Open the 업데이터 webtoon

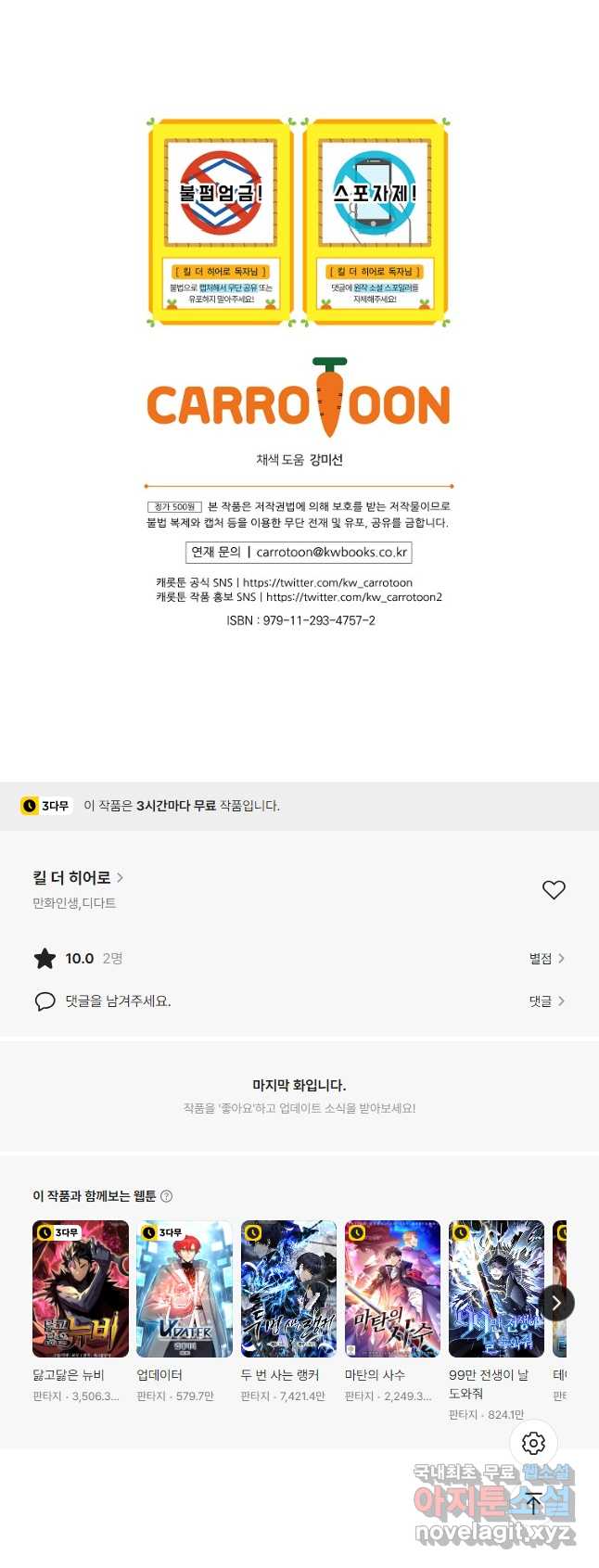(x=185, y=1289)
